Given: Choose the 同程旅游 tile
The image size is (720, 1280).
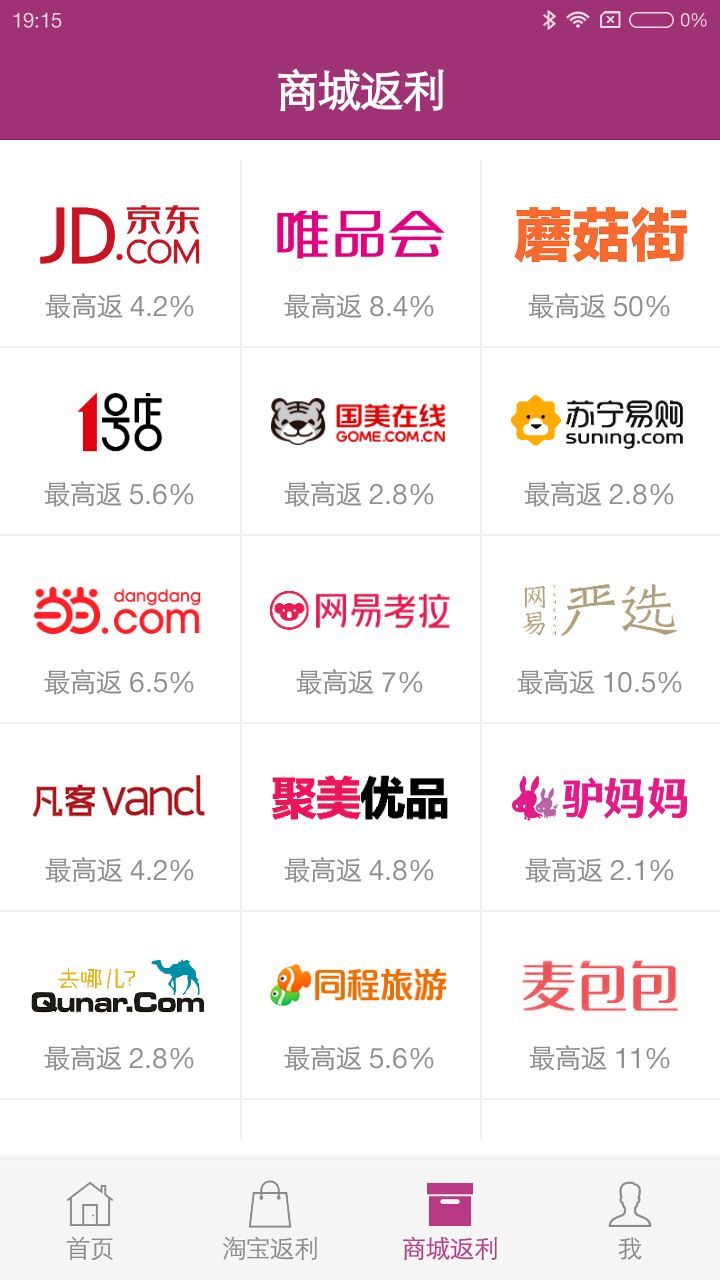Looking at the screenshot, I should point(360,1005).
